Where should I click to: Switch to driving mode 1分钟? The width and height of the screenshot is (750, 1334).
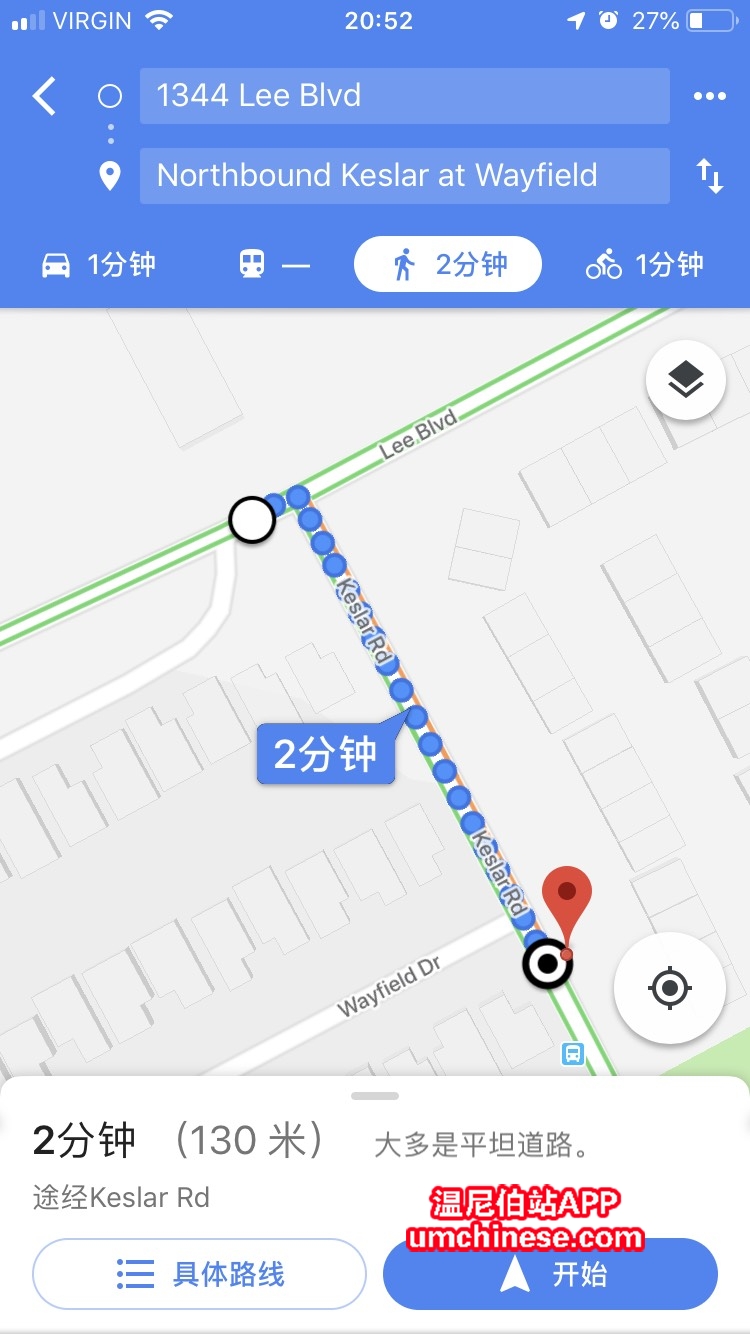tap(98, 265)
